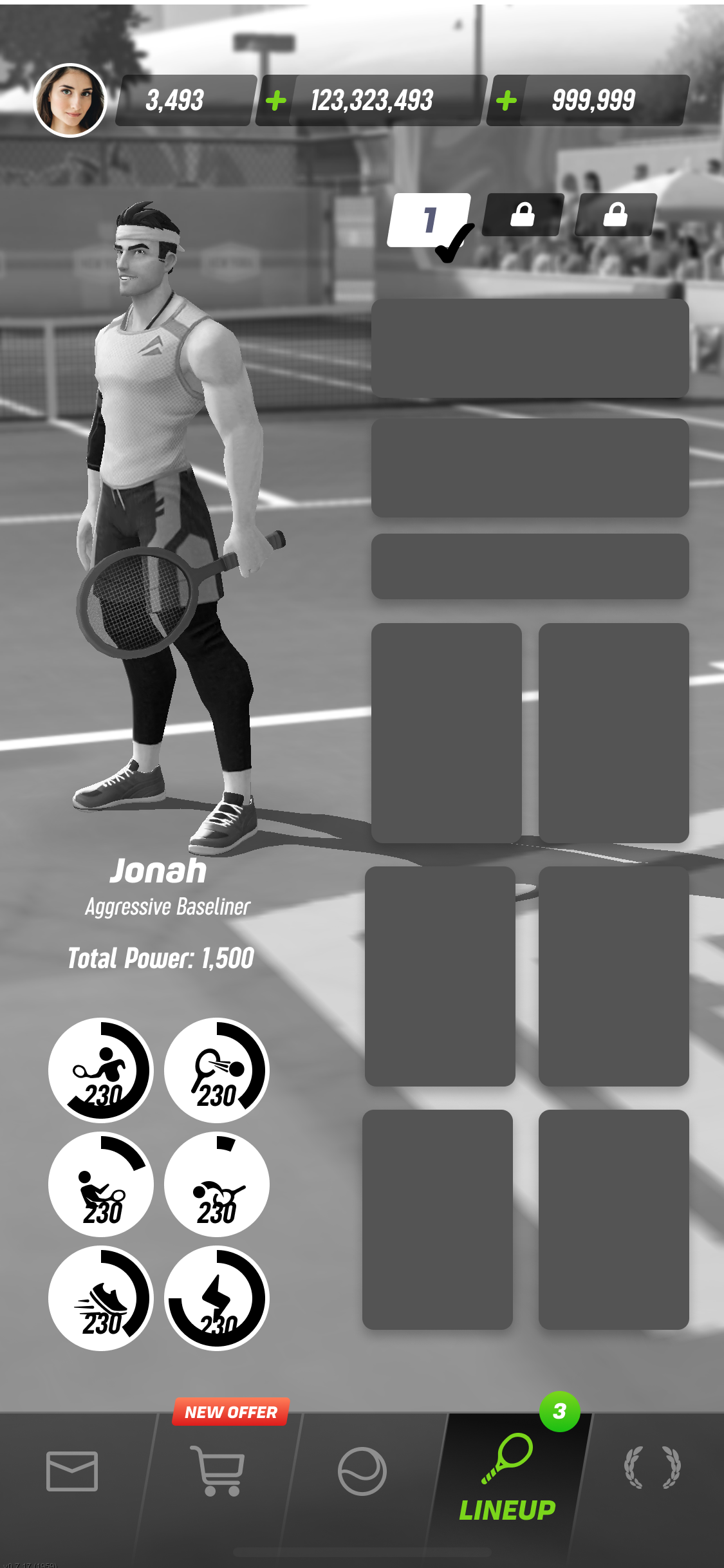This screenshot has width=724, height=1568.
Task: Open the laurel wreath rankings tab
Action: tap(652, 1468)
